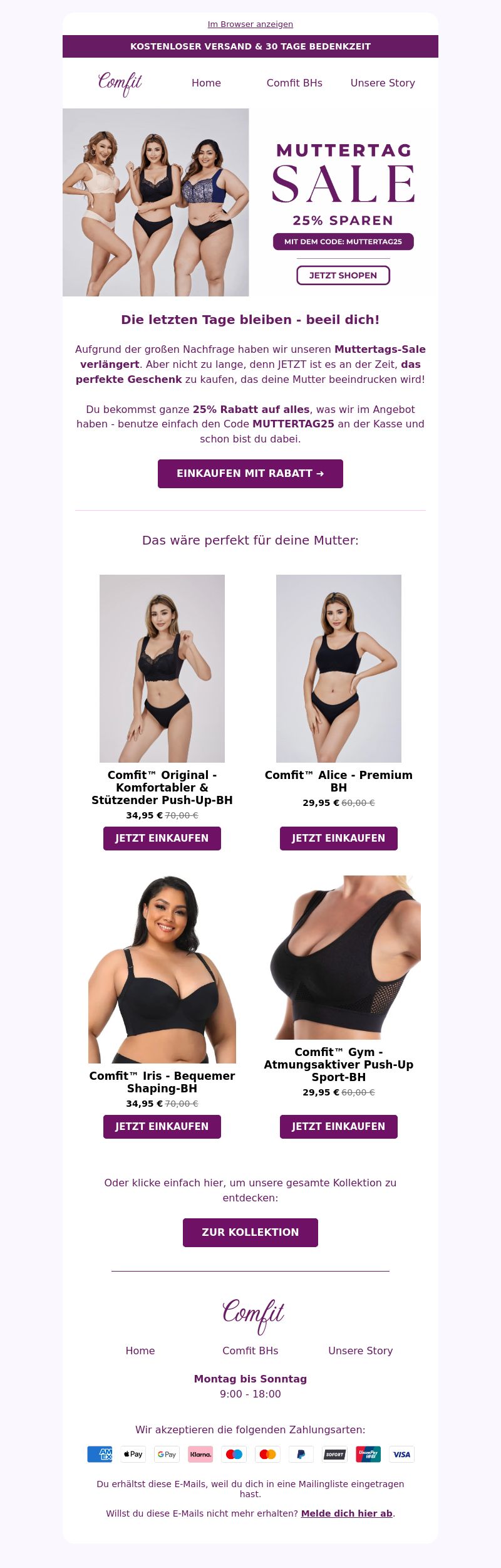Open the Comfit Gym Sport-BH product image
Viewport: 501px width, 1568px height.
tap(339, 957)
